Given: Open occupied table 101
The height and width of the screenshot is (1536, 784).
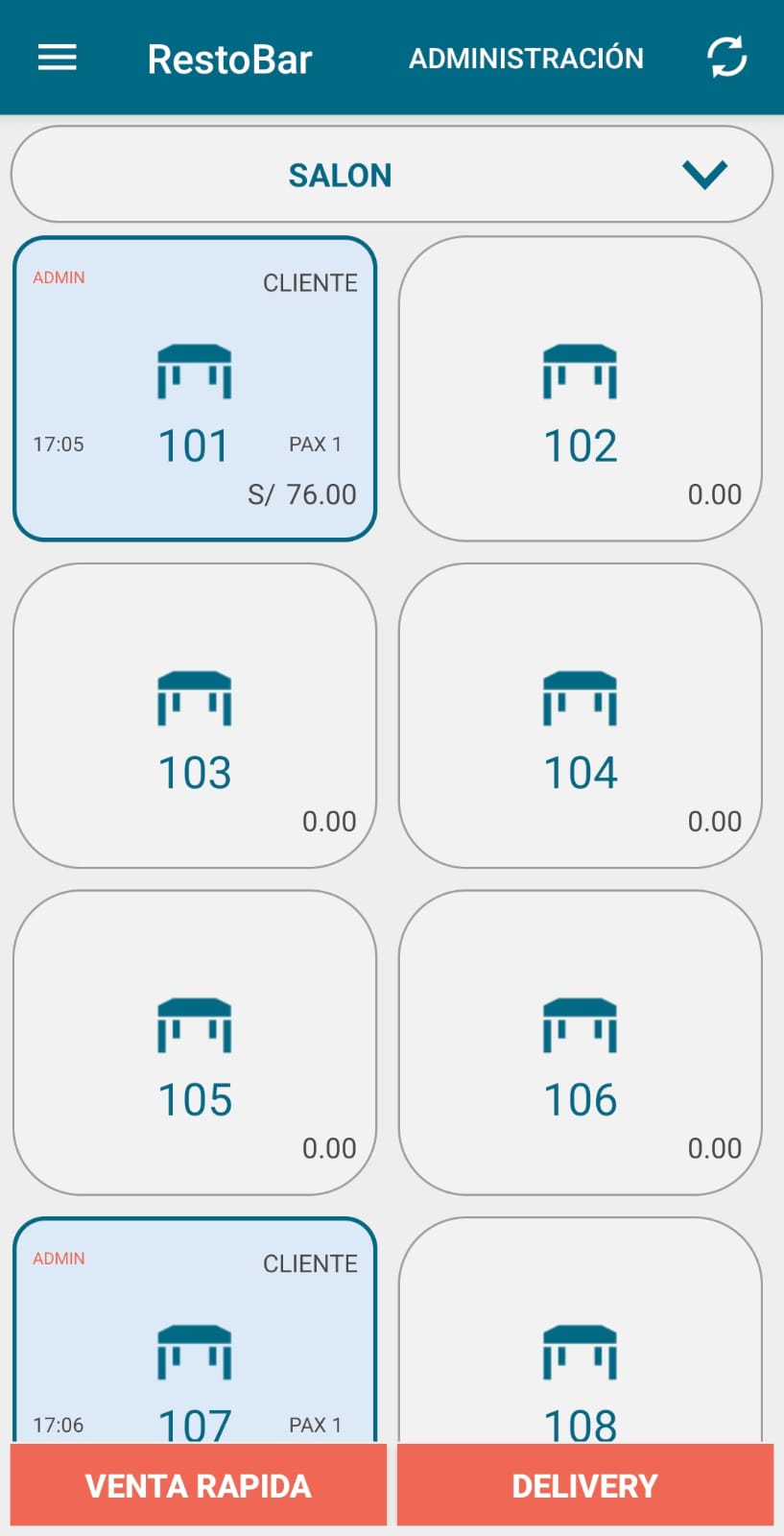Looking at the screenshot, I should [x=195, y=389].
